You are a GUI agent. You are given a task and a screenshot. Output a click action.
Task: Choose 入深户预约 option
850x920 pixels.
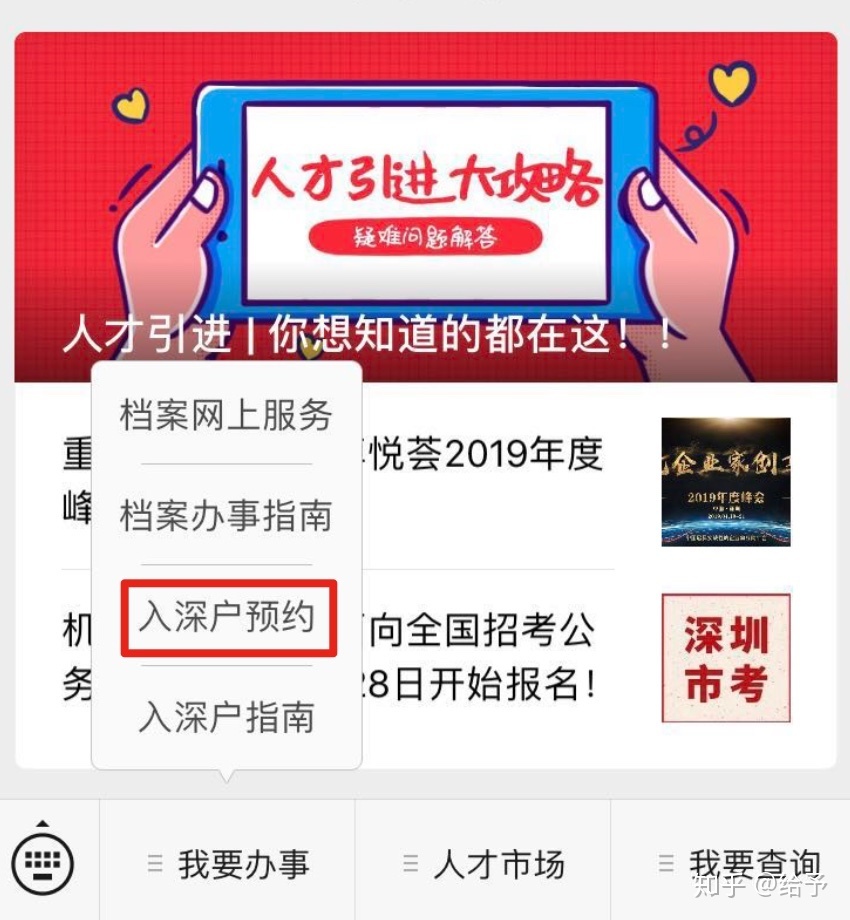tap(228, 617)
